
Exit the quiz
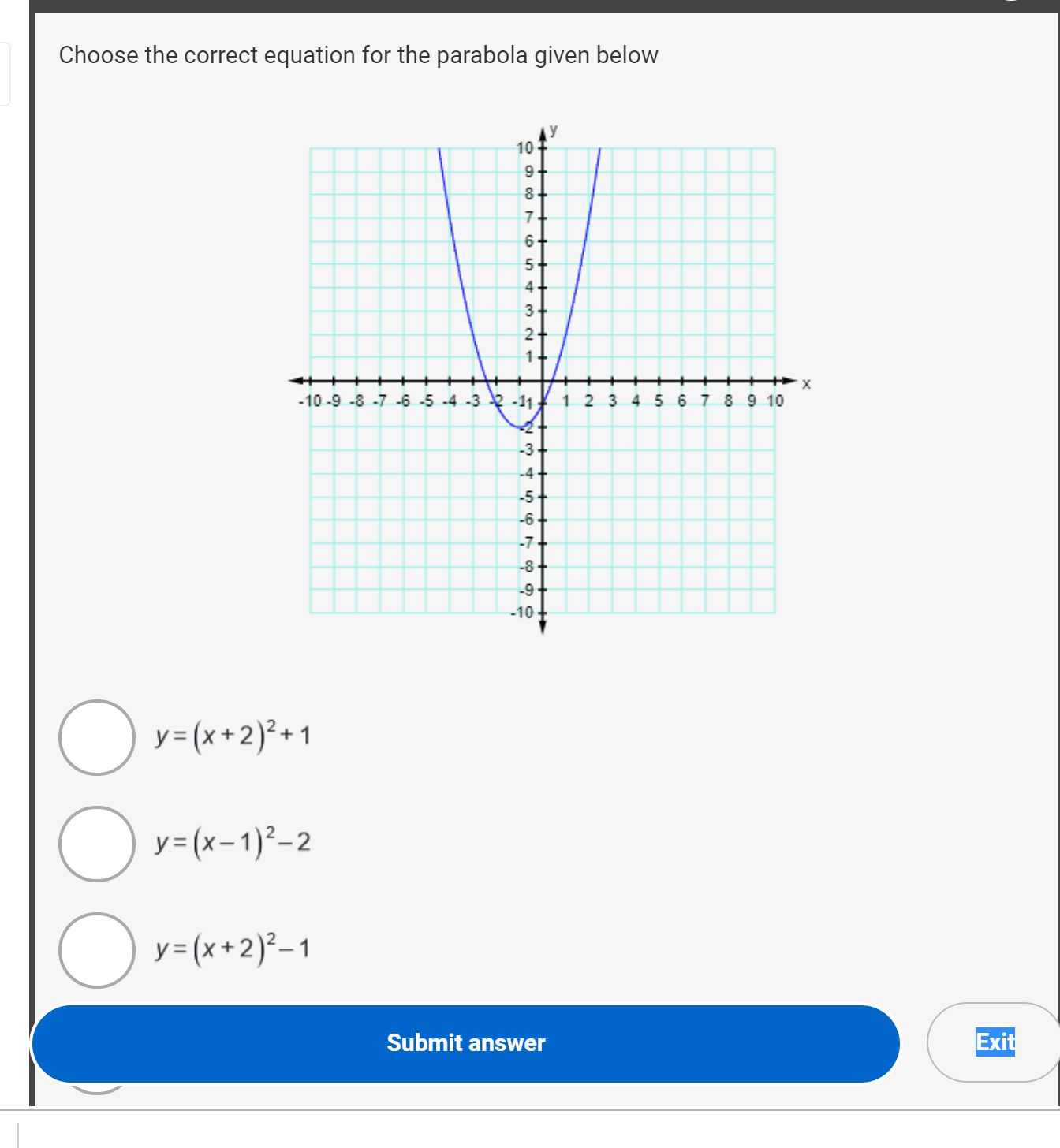(x=995, y=1042)
